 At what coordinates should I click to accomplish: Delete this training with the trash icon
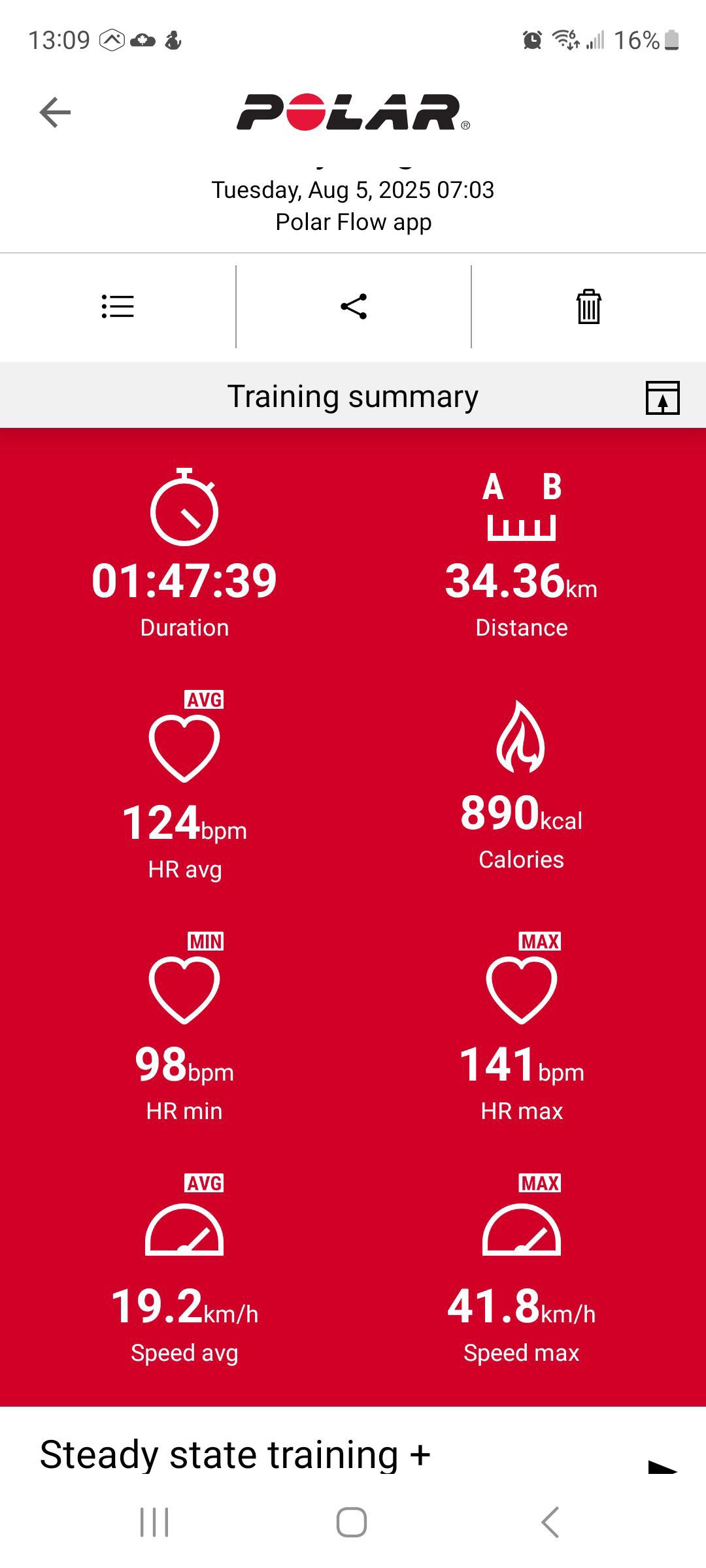(588, 306)
